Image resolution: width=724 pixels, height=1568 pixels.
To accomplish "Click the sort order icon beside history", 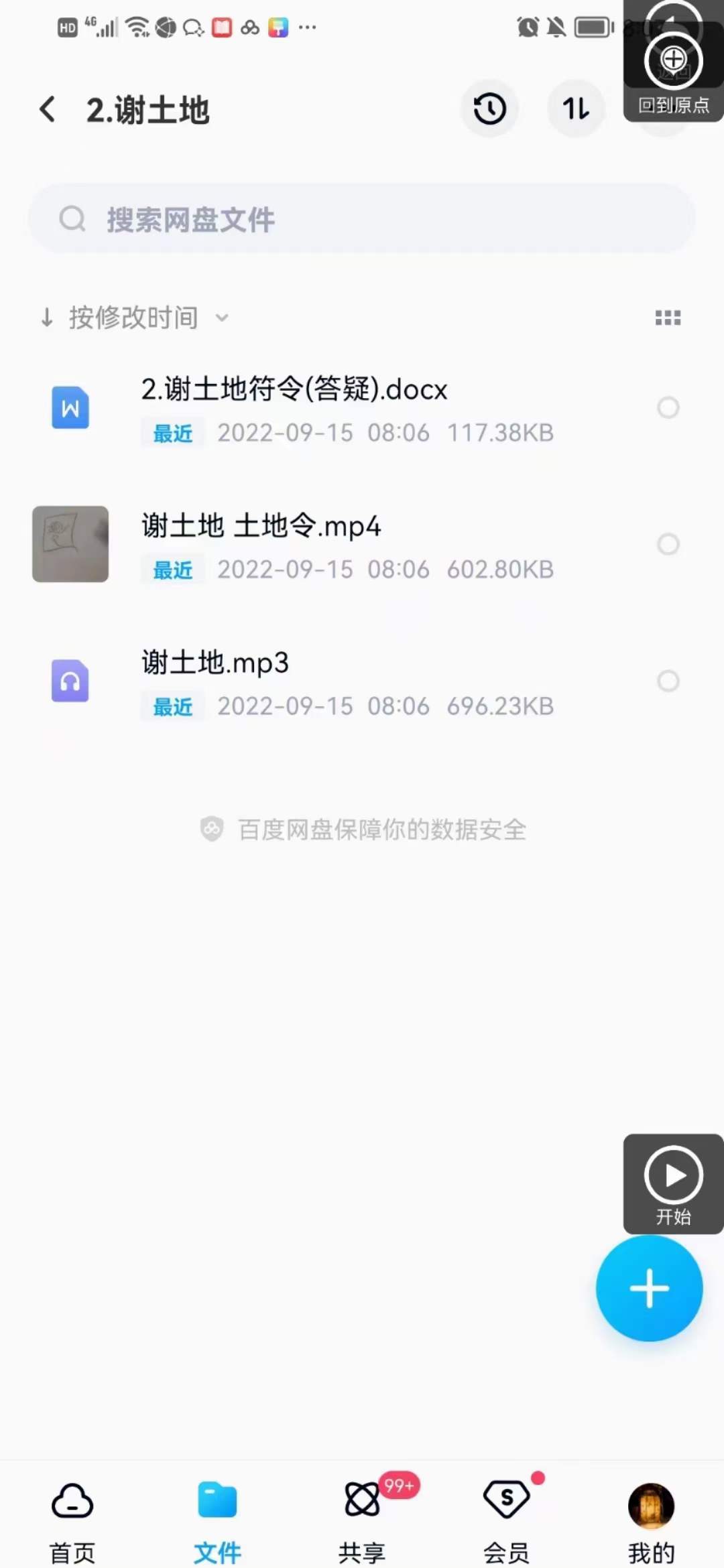I will tap(577, 109).
